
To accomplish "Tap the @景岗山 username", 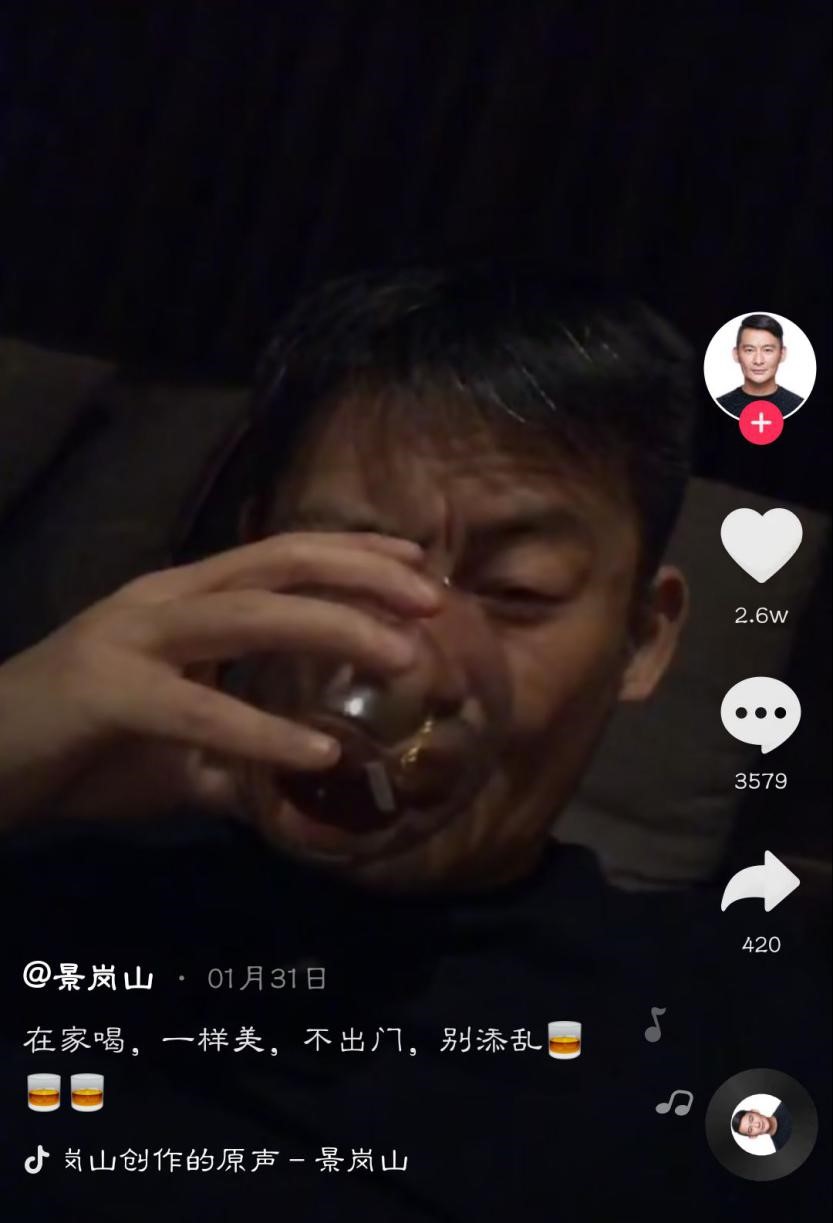I will click(88, 978).
